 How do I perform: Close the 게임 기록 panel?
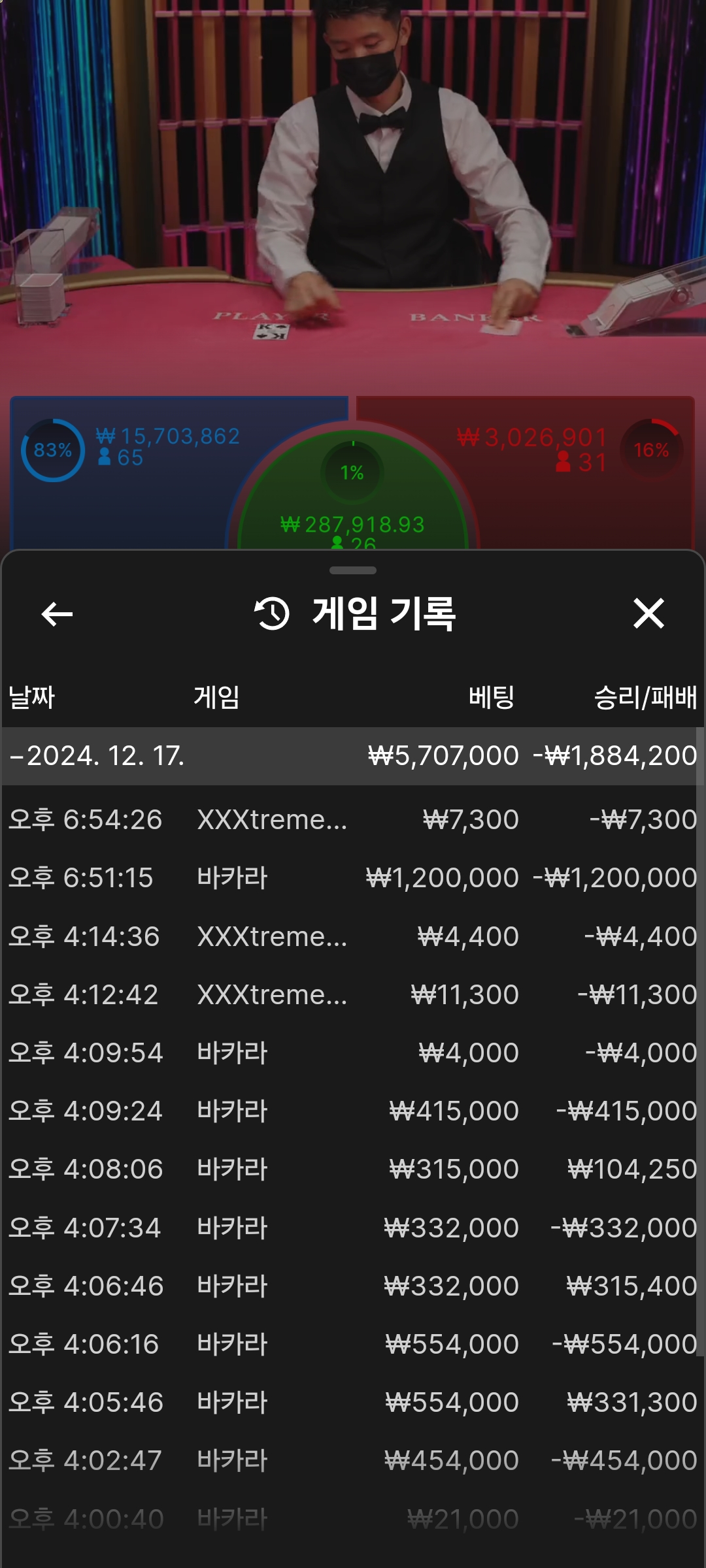pos(648,614)
